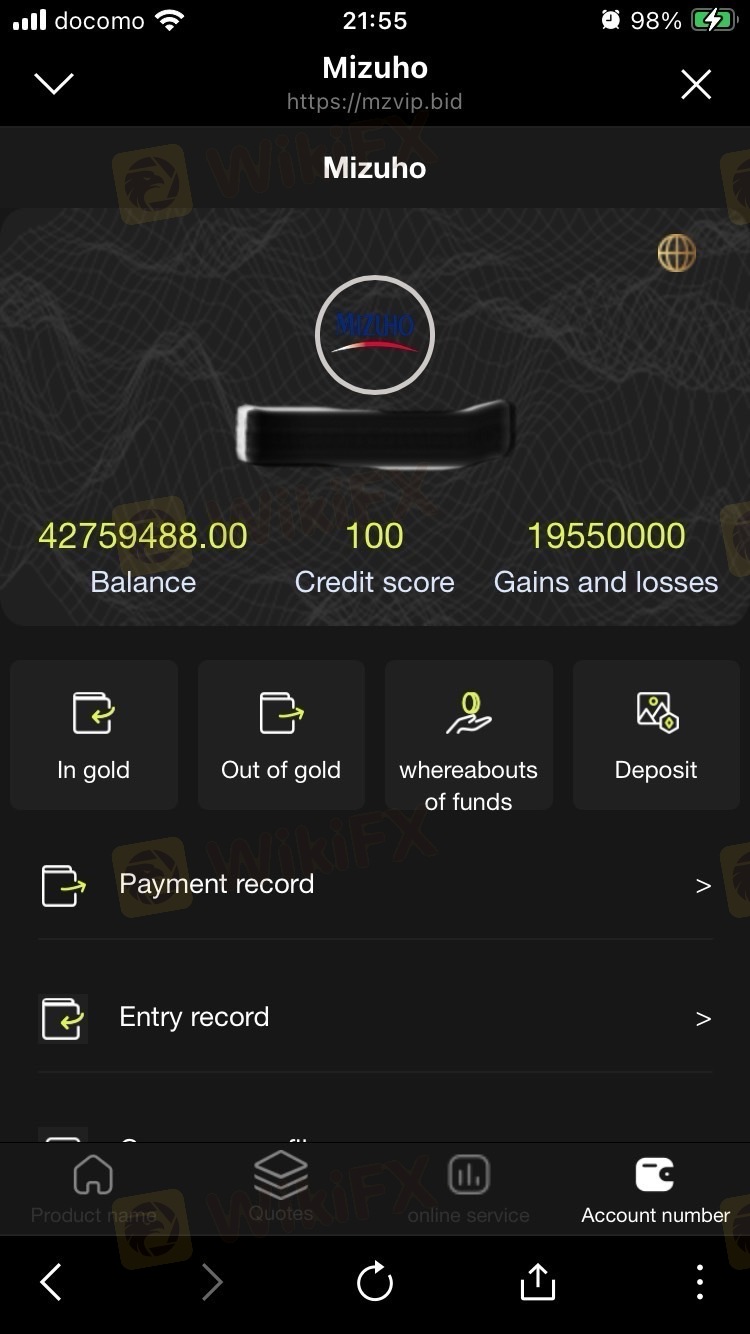Screen dimensions: 750x1334
Task: View whereabouts of funds
Action: point(468,735)
